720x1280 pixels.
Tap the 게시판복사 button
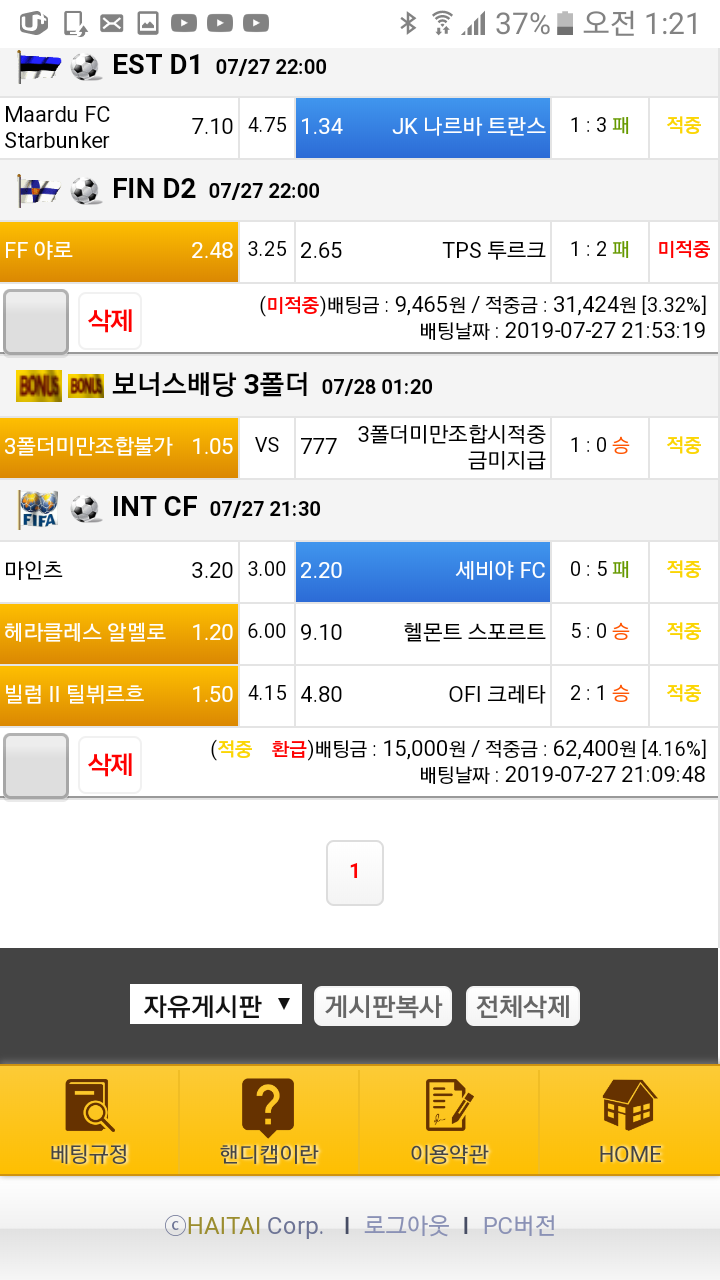[x=383, y=1006]
